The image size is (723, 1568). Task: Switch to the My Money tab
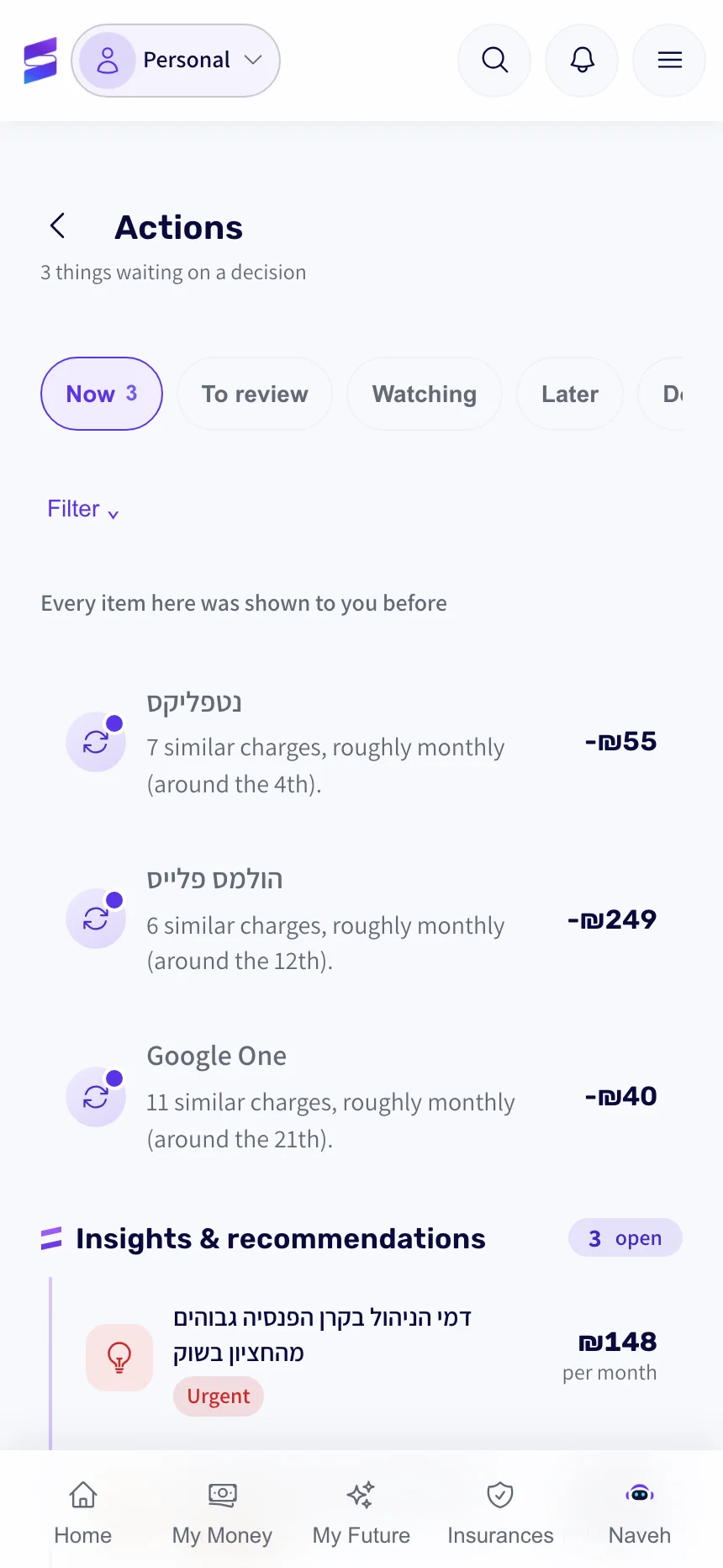[223, 1512]
